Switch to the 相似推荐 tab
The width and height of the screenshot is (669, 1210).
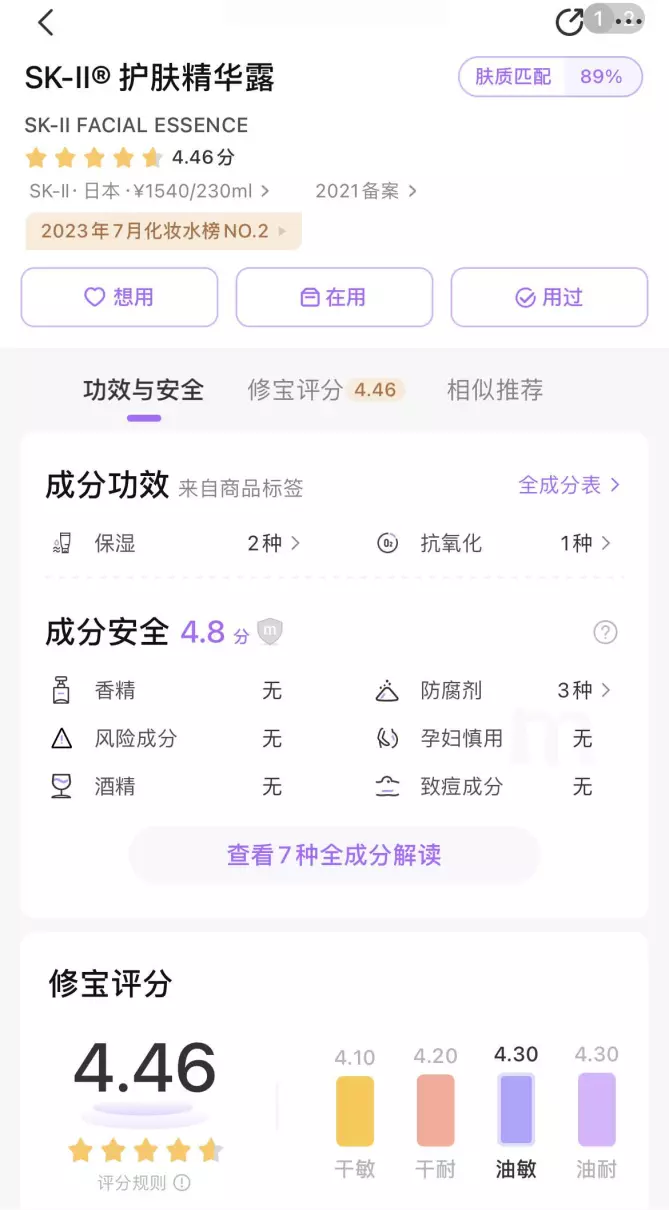(495, 390)
